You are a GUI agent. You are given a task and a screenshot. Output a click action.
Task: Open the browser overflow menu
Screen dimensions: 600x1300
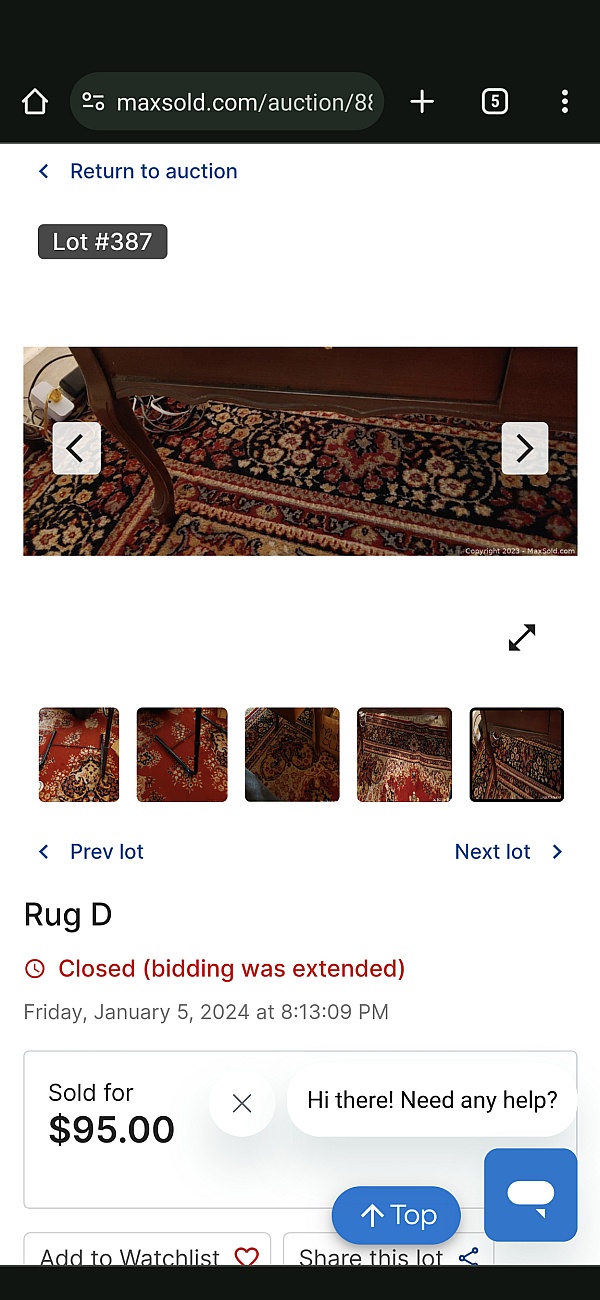[565, 101]
